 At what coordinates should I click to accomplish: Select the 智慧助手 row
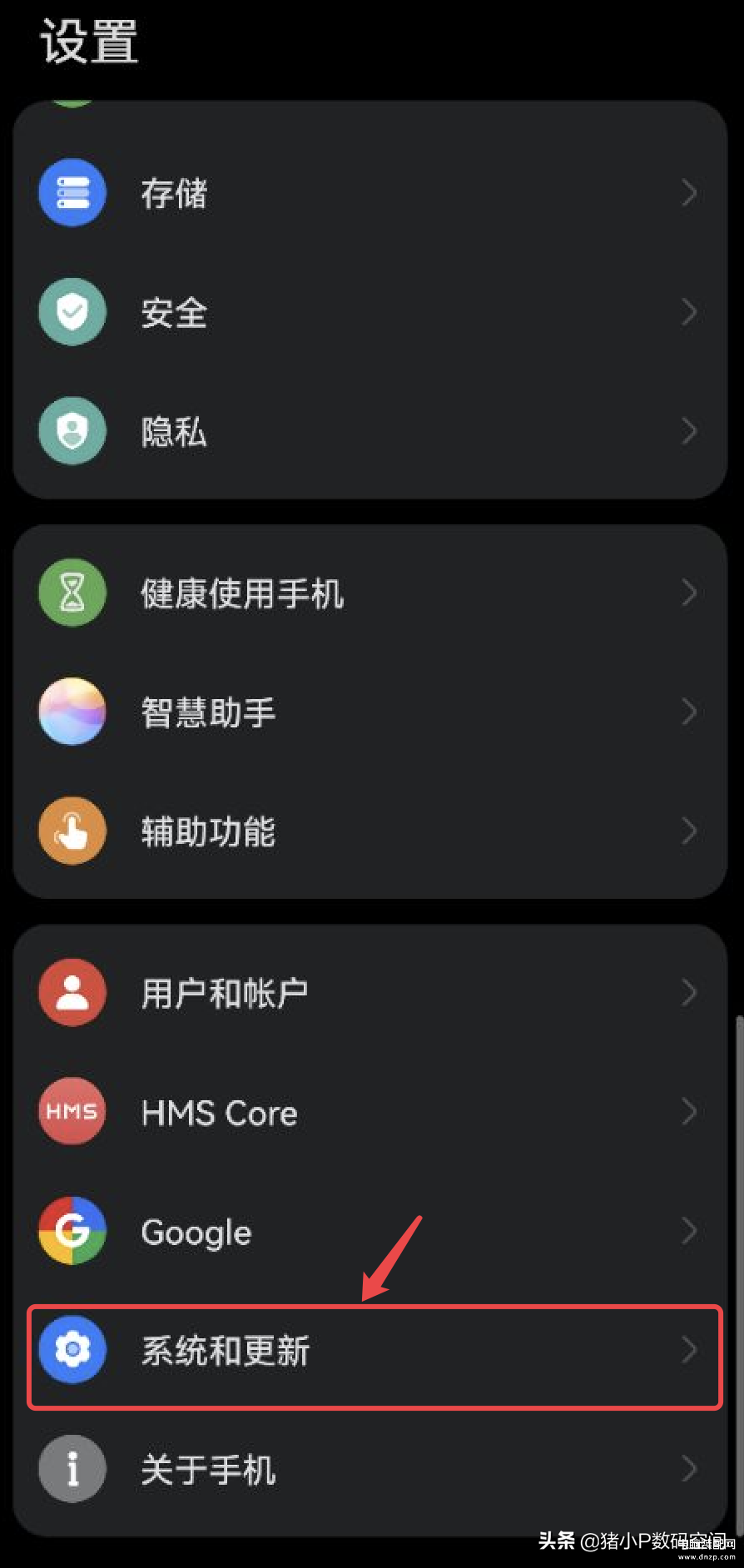[x=370, y=712]
